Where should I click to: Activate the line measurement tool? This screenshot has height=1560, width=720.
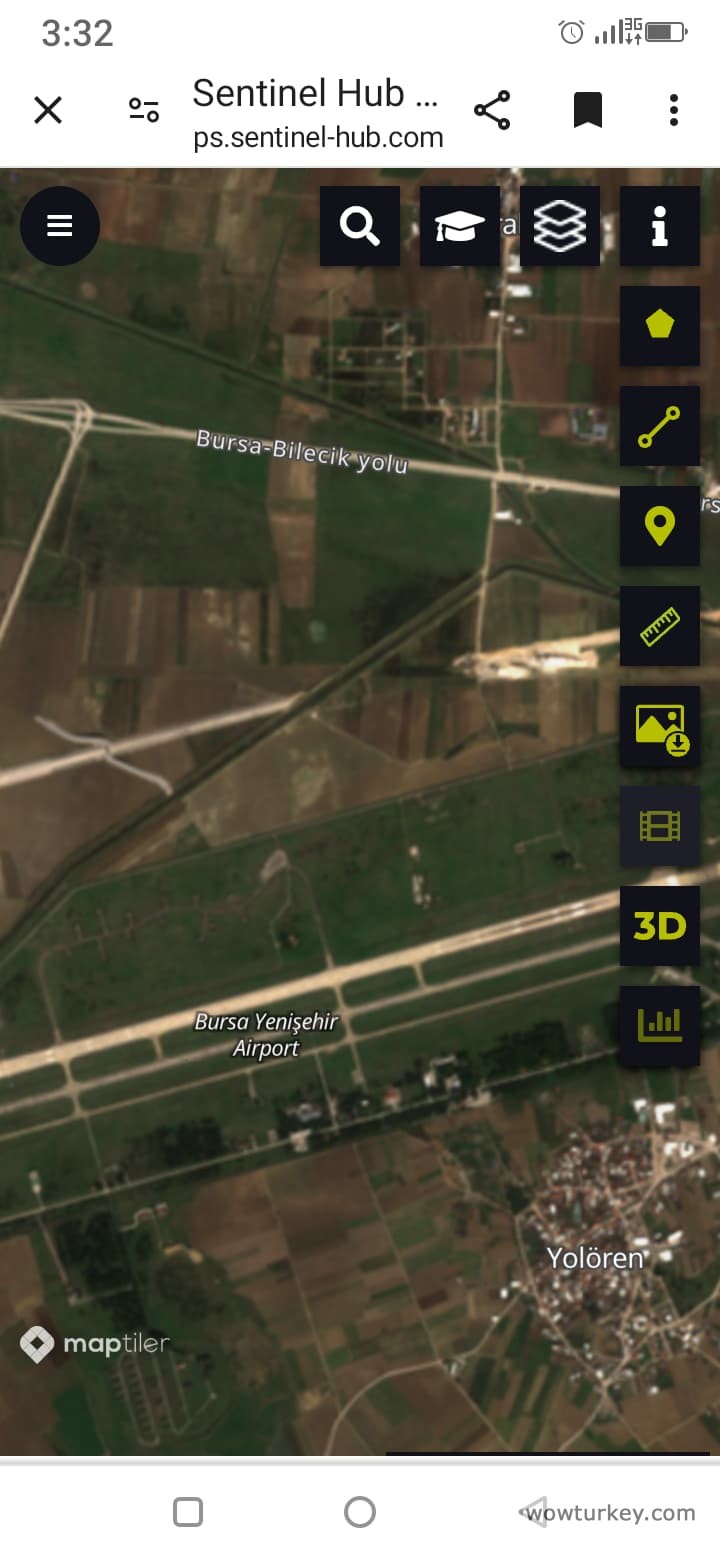659,426
